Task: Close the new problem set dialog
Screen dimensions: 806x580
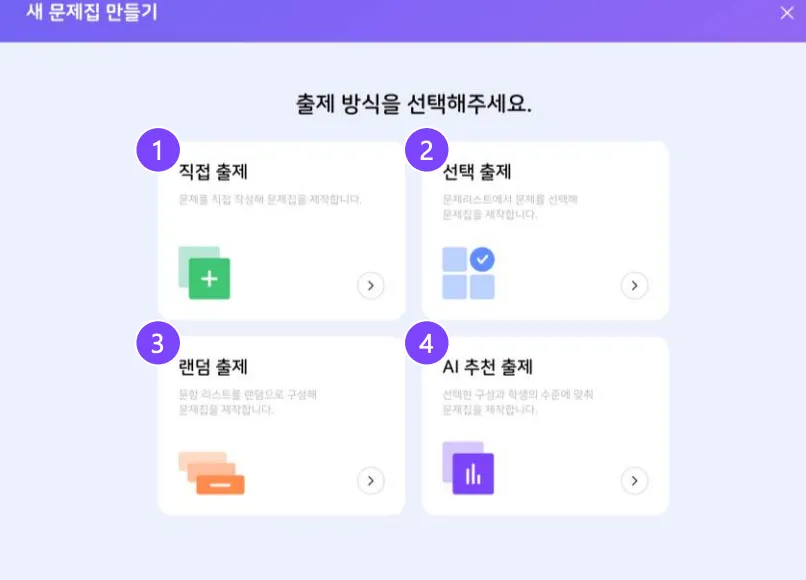Action: tap(786, 13)
